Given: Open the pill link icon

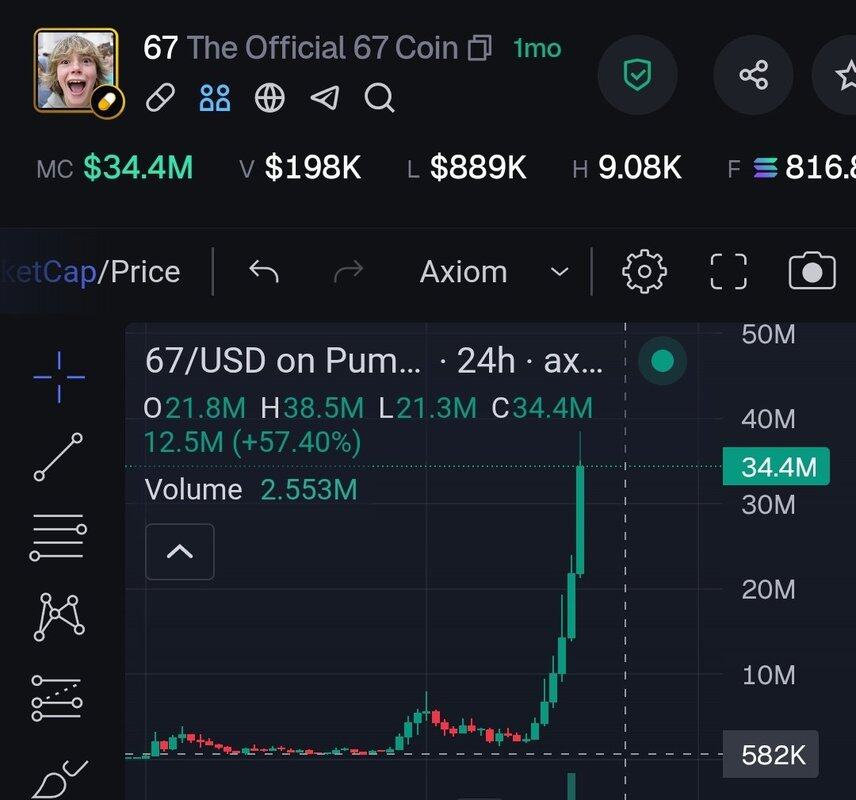Looking at the screenshot, I should click(161, 97).
